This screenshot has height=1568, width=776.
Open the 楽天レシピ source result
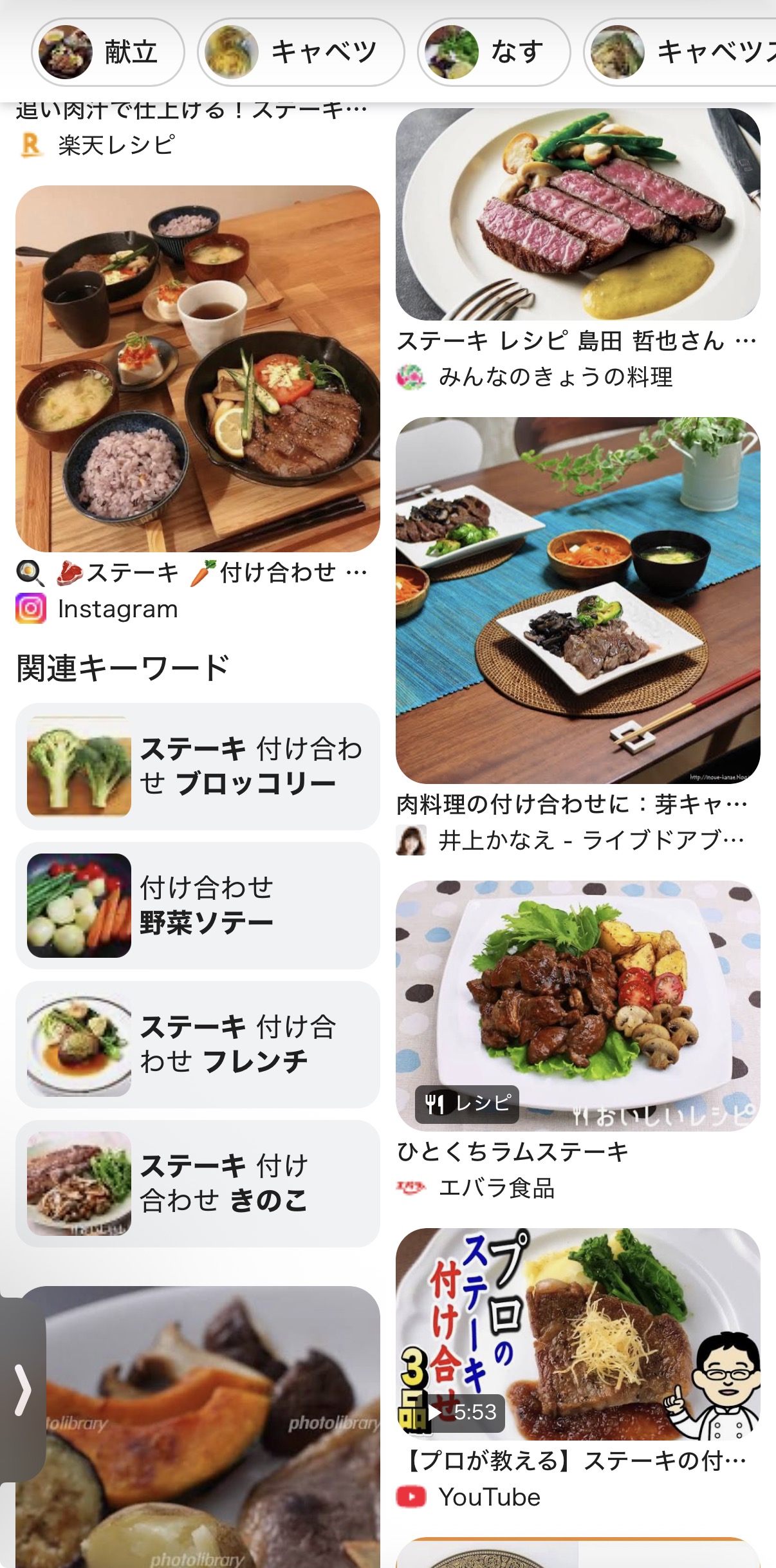coord(116,145)
